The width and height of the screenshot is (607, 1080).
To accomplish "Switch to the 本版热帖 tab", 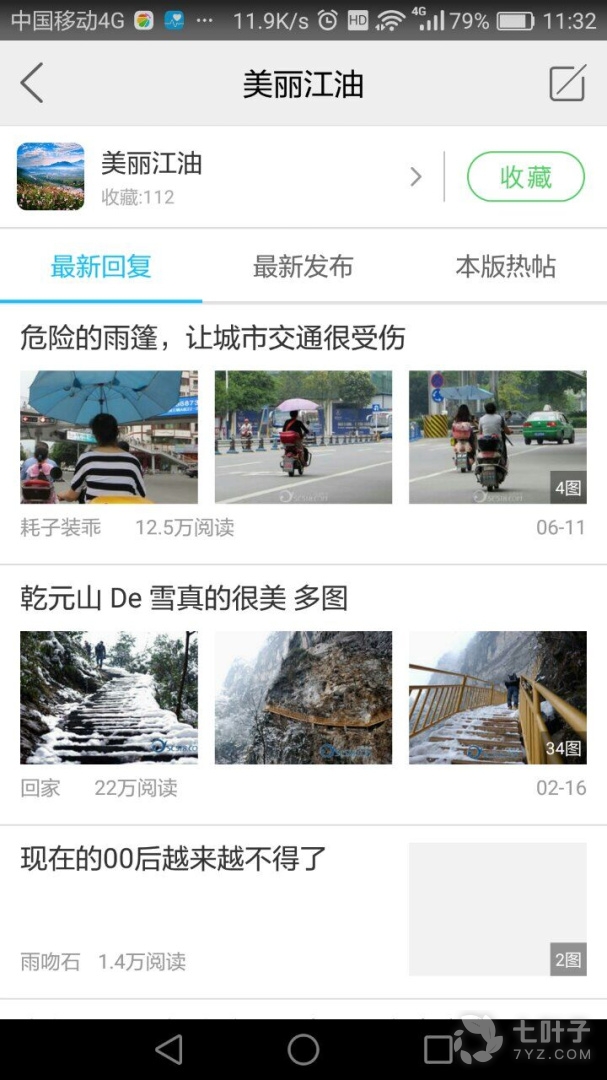I will (505, 267).
